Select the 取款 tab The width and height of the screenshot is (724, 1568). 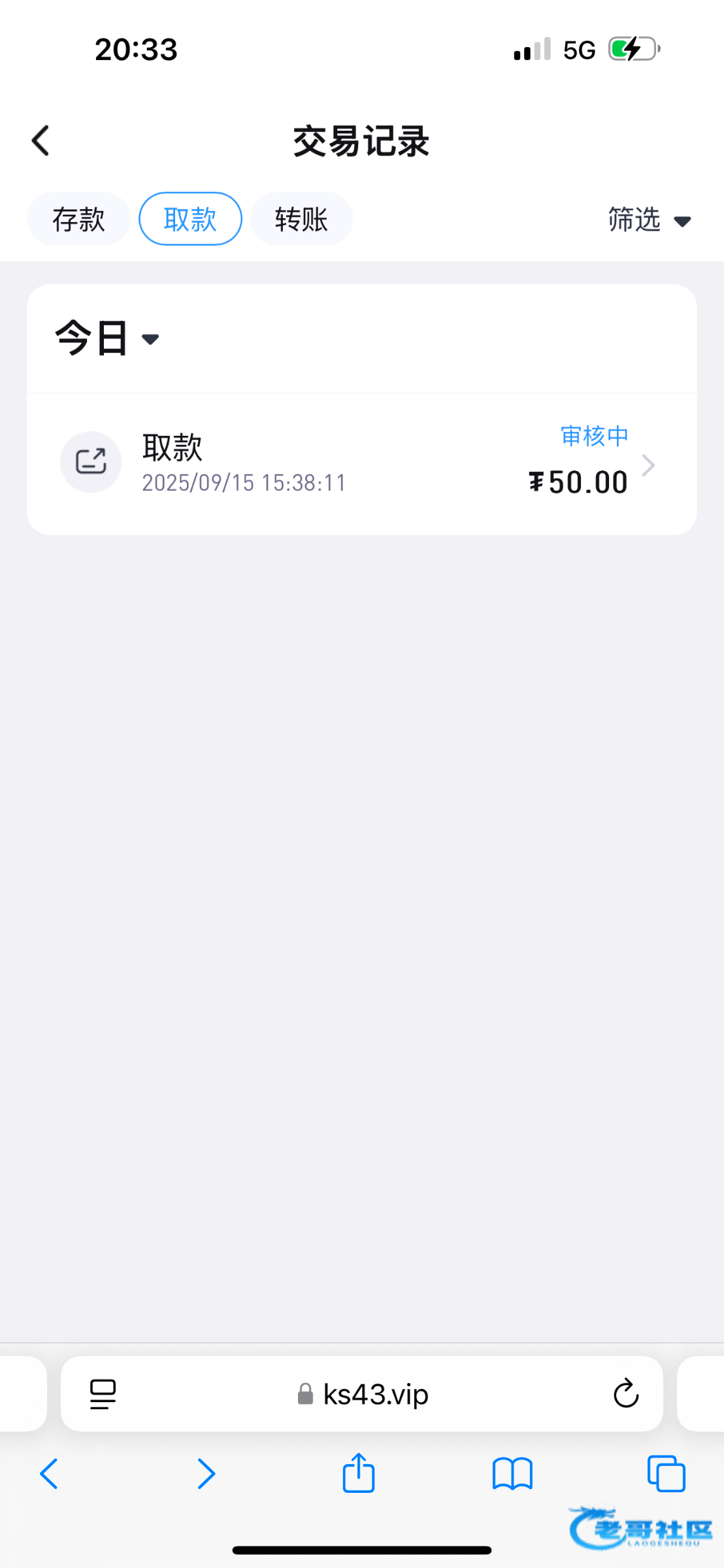[x=190, y=219]
